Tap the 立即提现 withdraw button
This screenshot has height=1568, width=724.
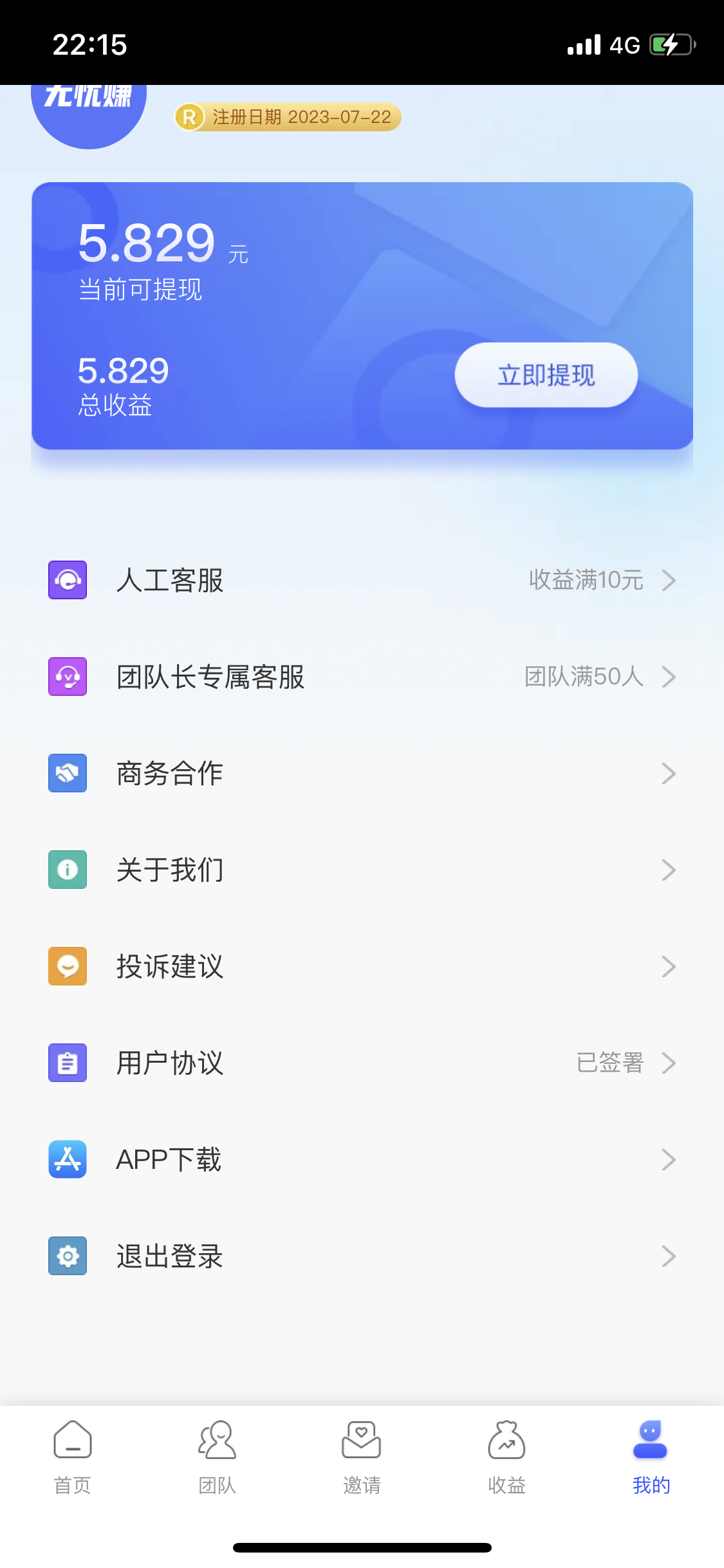click(x=546, y=375)
